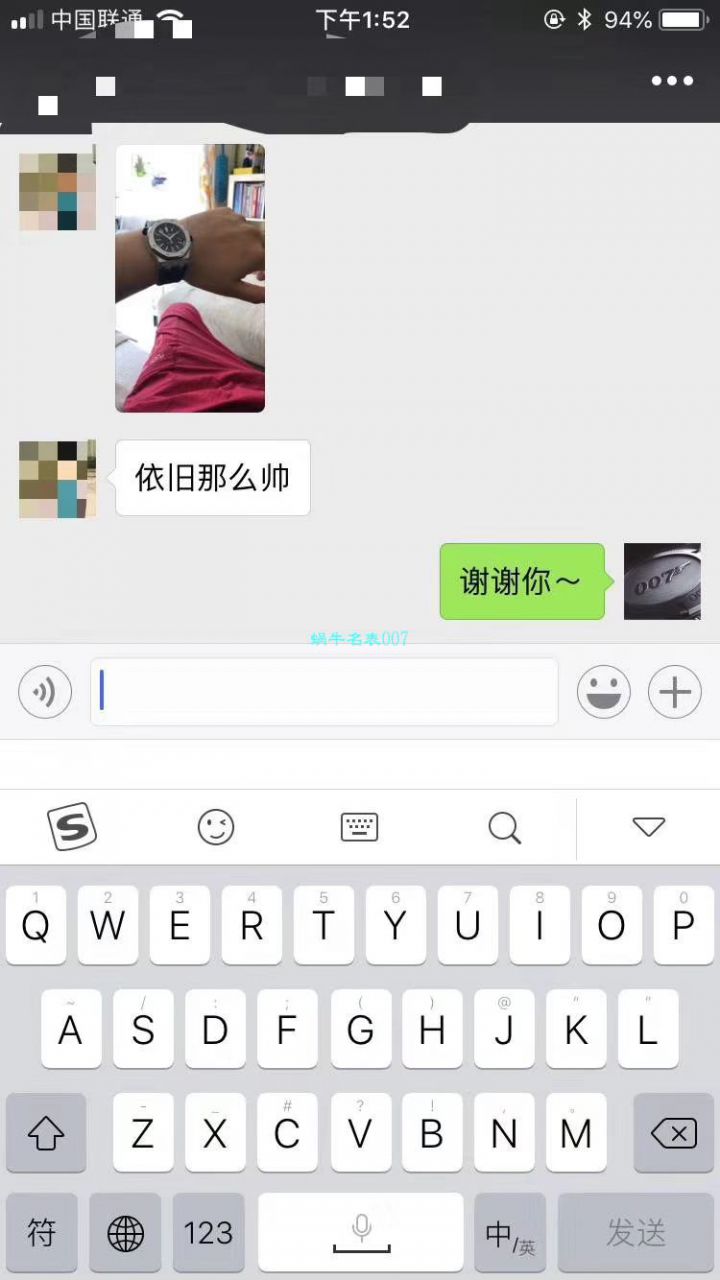
Task: Tap the Sogou S logo on keyboard toolbar
Action: tap(71, 827)
